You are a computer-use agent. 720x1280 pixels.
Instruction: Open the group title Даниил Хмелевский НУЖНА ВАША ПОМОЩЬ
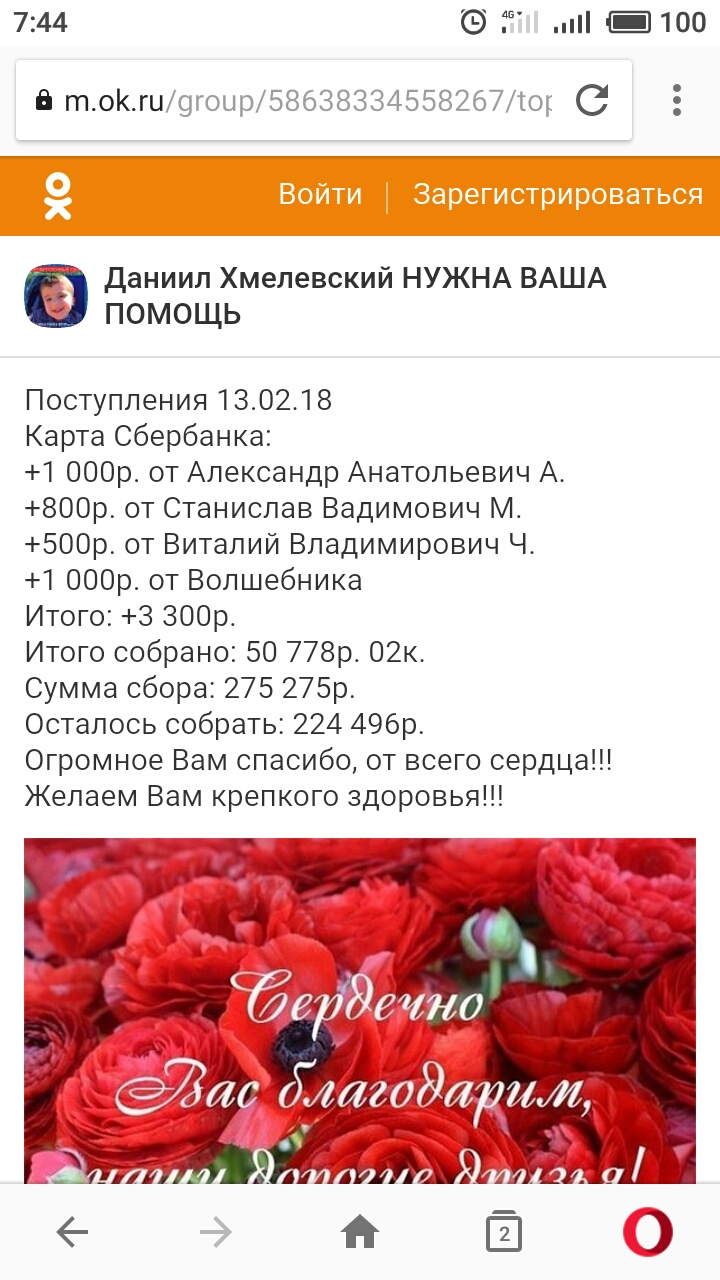pos(355,296)
